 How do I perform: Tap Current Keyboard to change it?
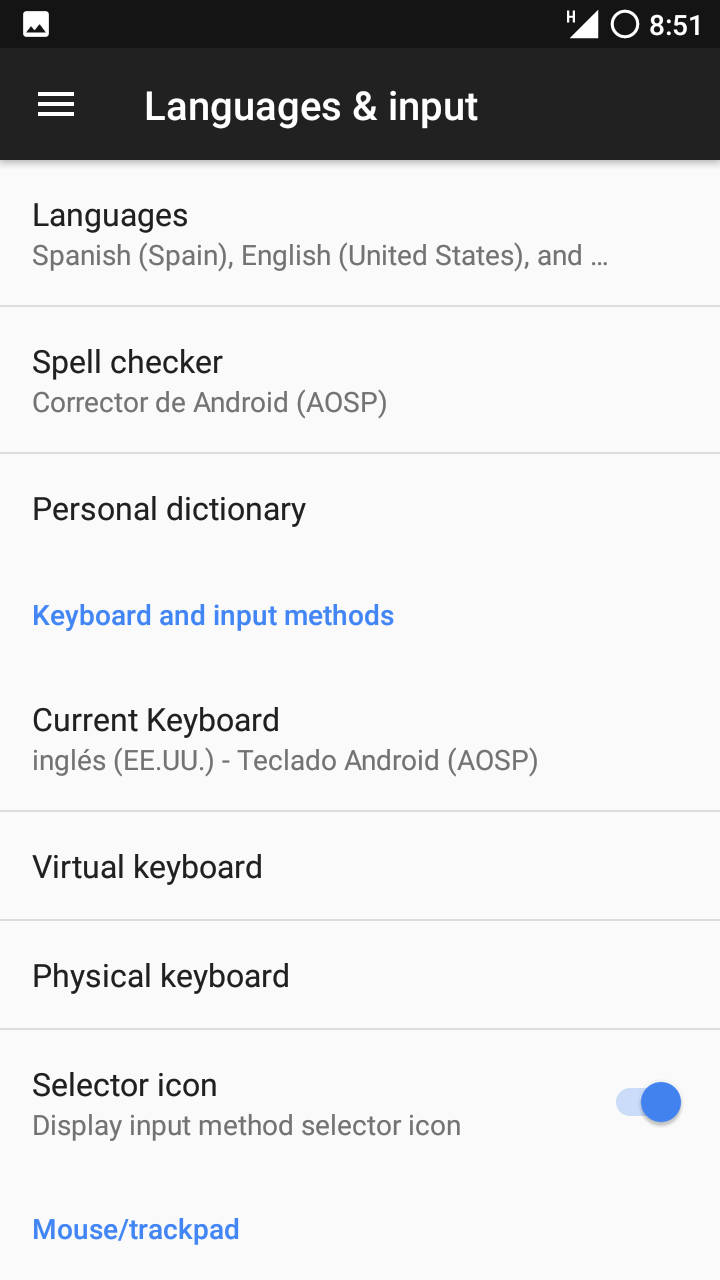pyautogui.click(x=360, y=739)
